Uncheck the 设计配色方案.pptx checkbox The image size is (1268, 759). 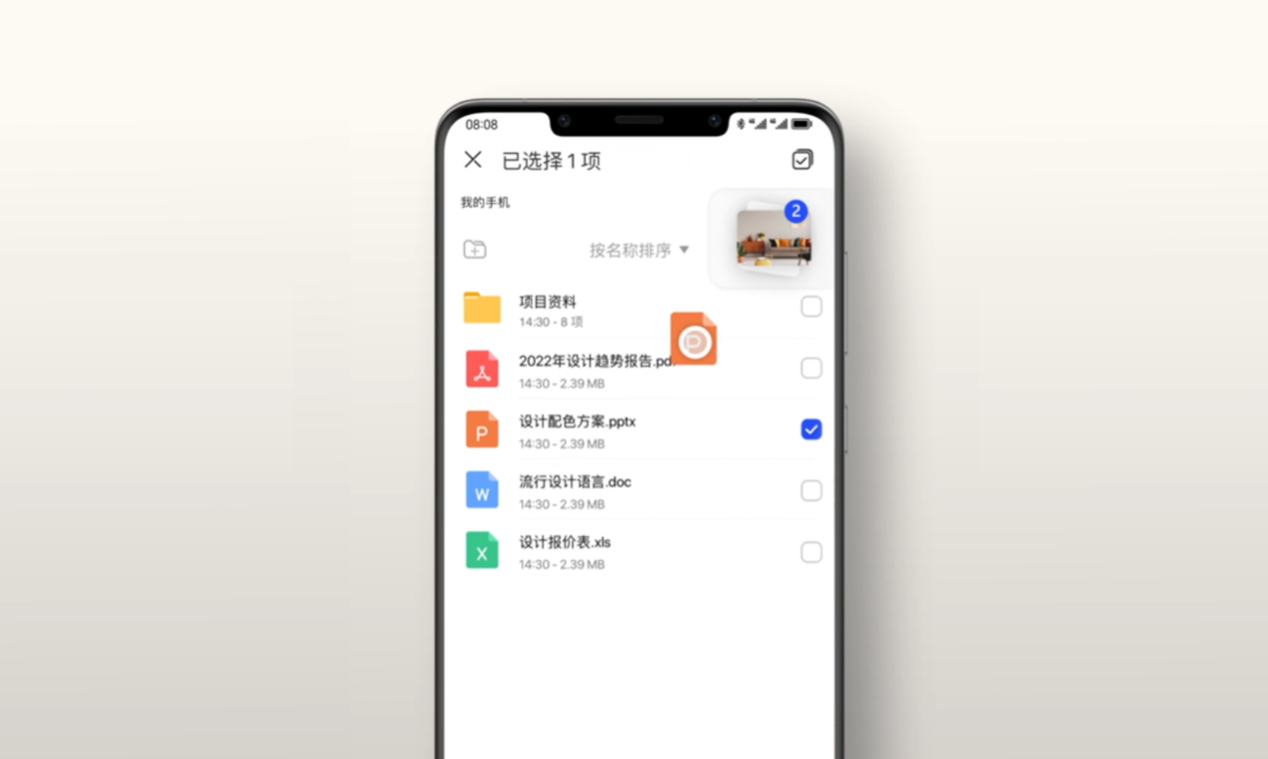811,429
